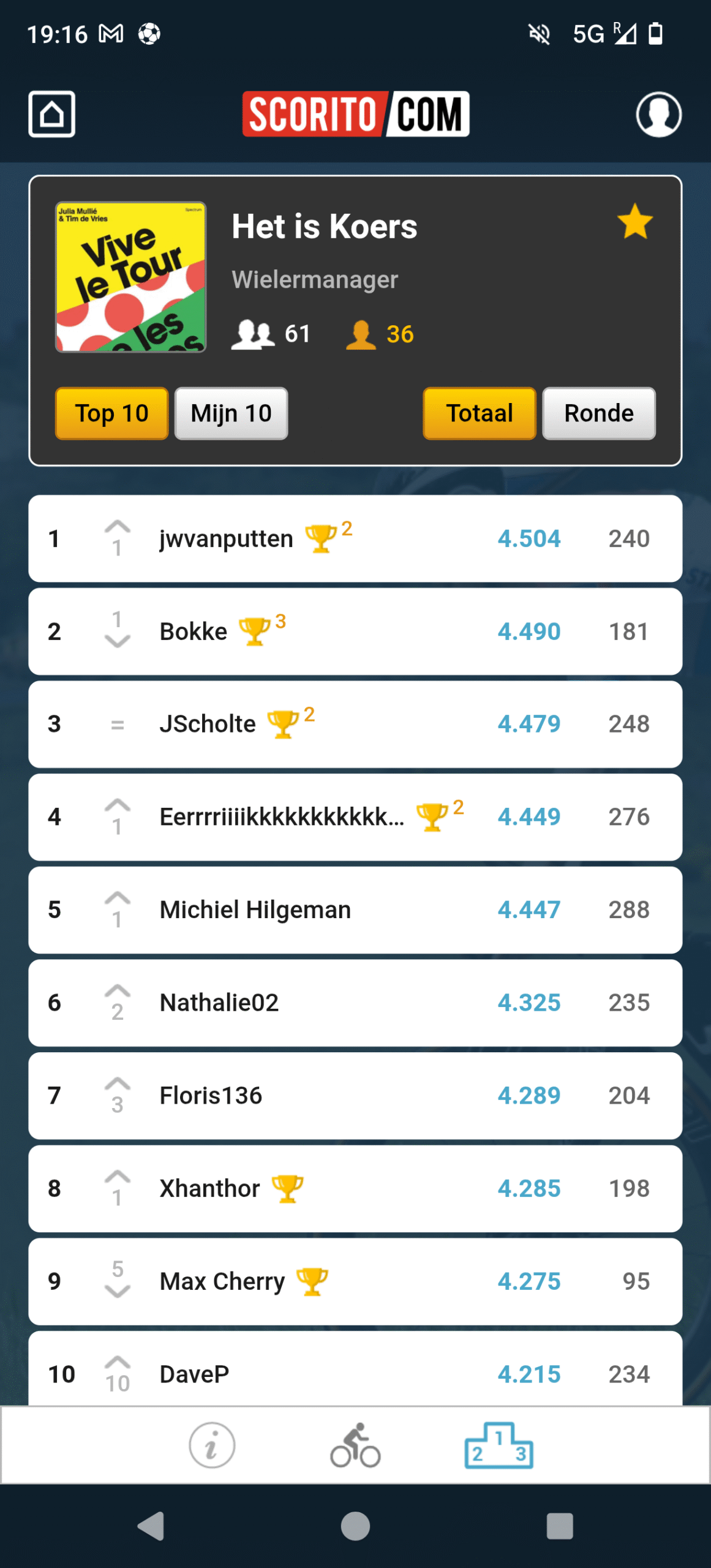Tap Max Cherry's standings row
Viewport: 711px width, 1568px height.
tap(355, 1281)
